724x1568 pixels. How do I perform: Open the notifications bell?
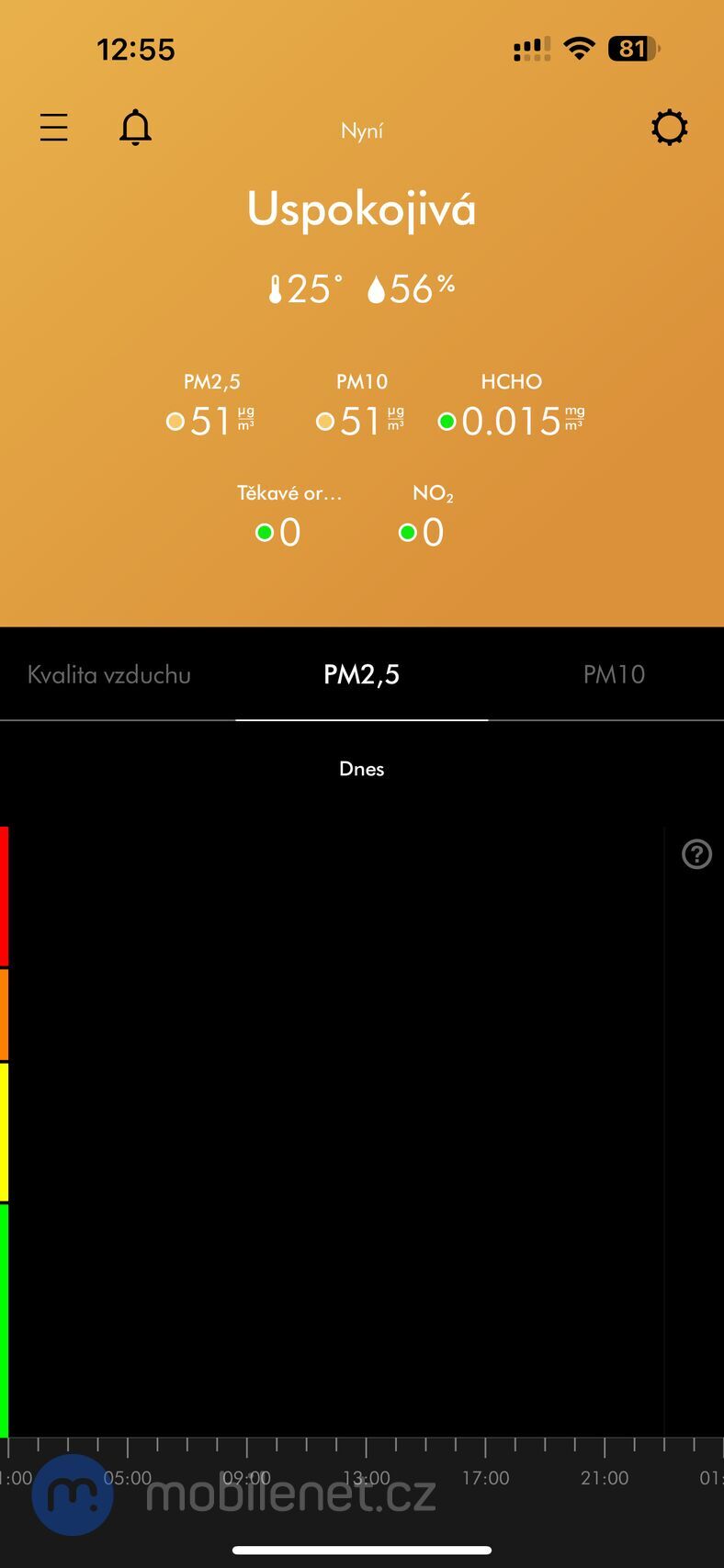(x=135, y=128)
